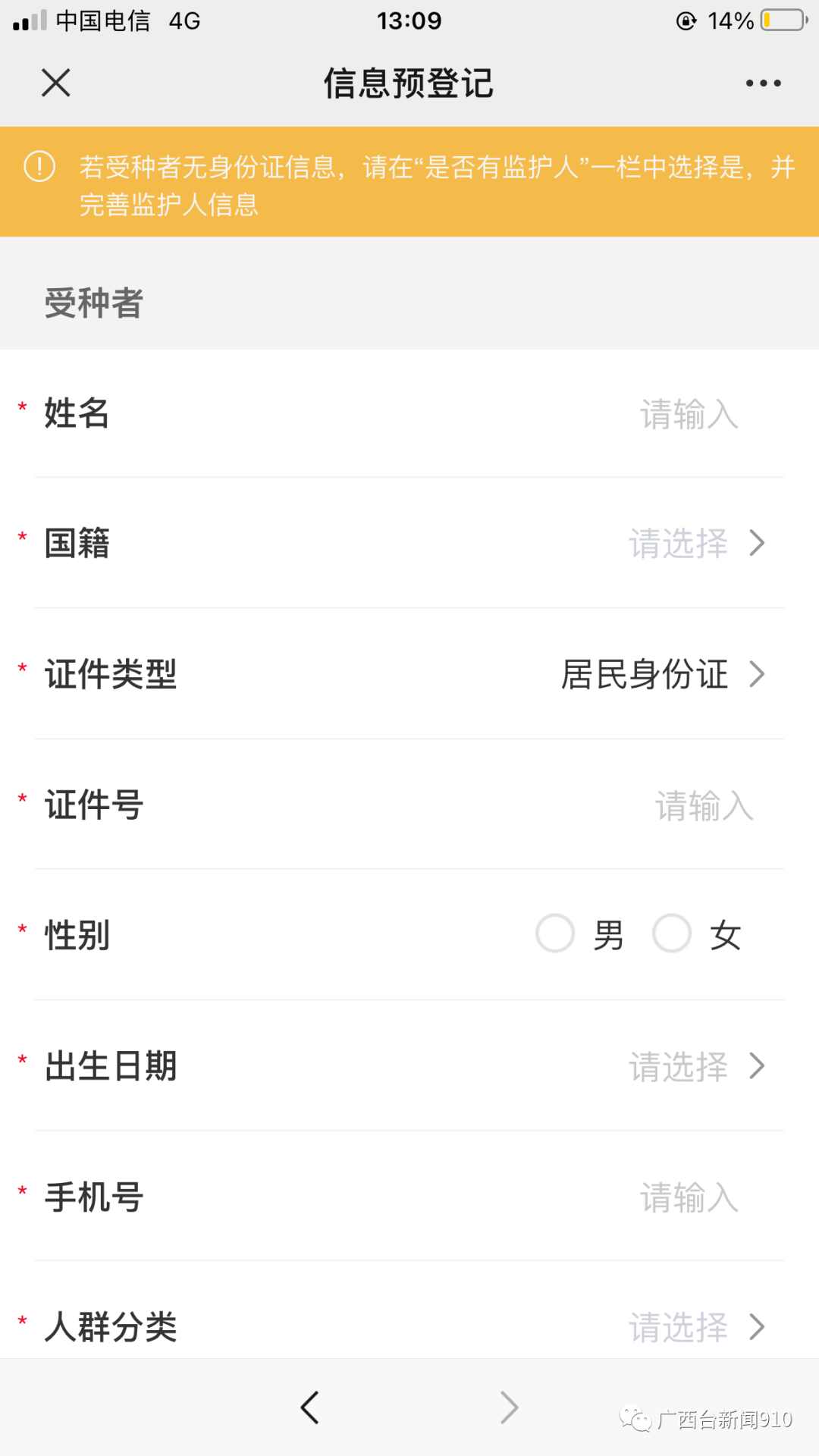819x1456 pixels.
Task: Pick a date for 出生日期
Action: 695,1066
